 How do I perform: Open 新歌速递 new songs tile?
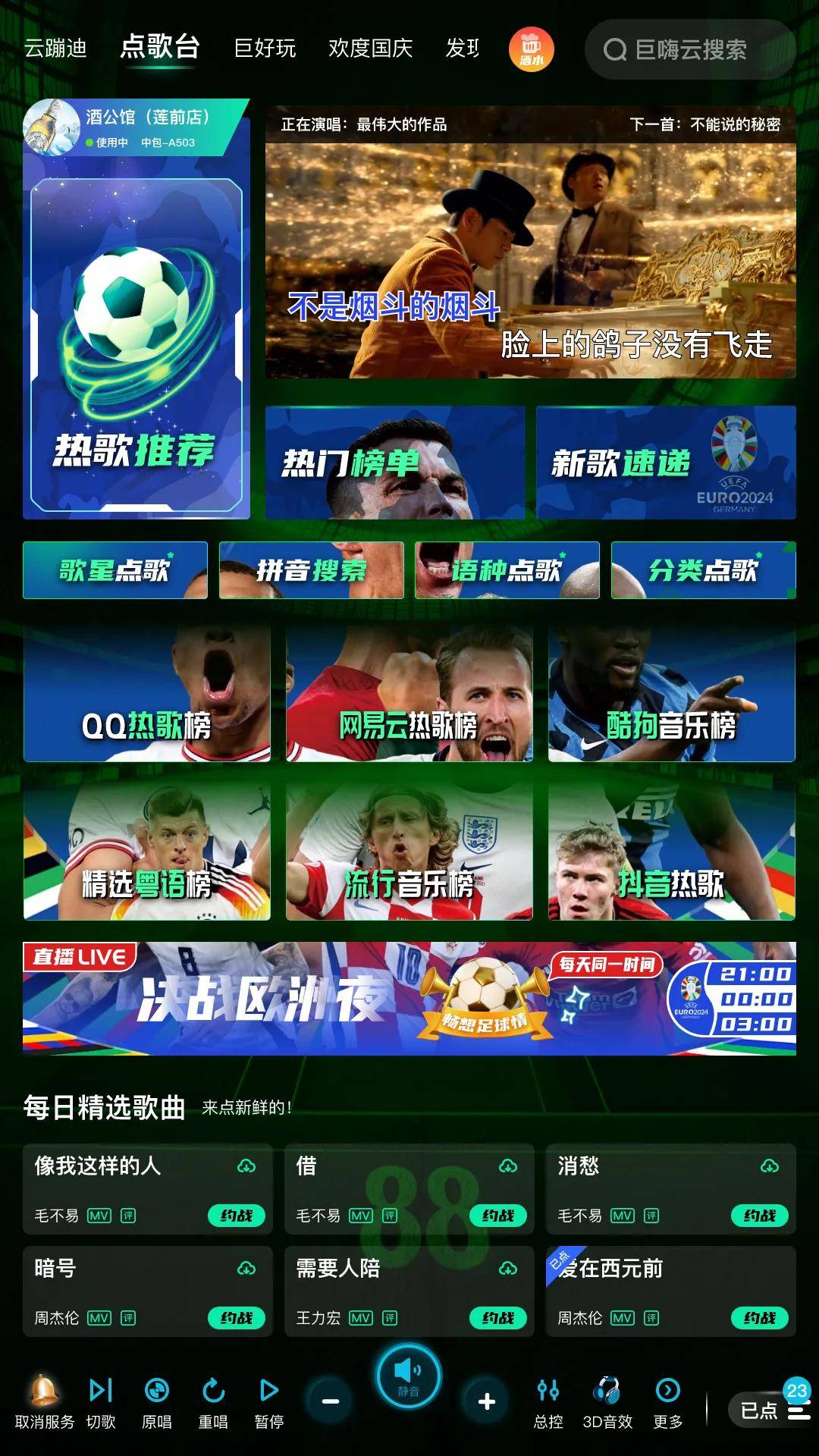pyautogui.click(x=666, y=463)
